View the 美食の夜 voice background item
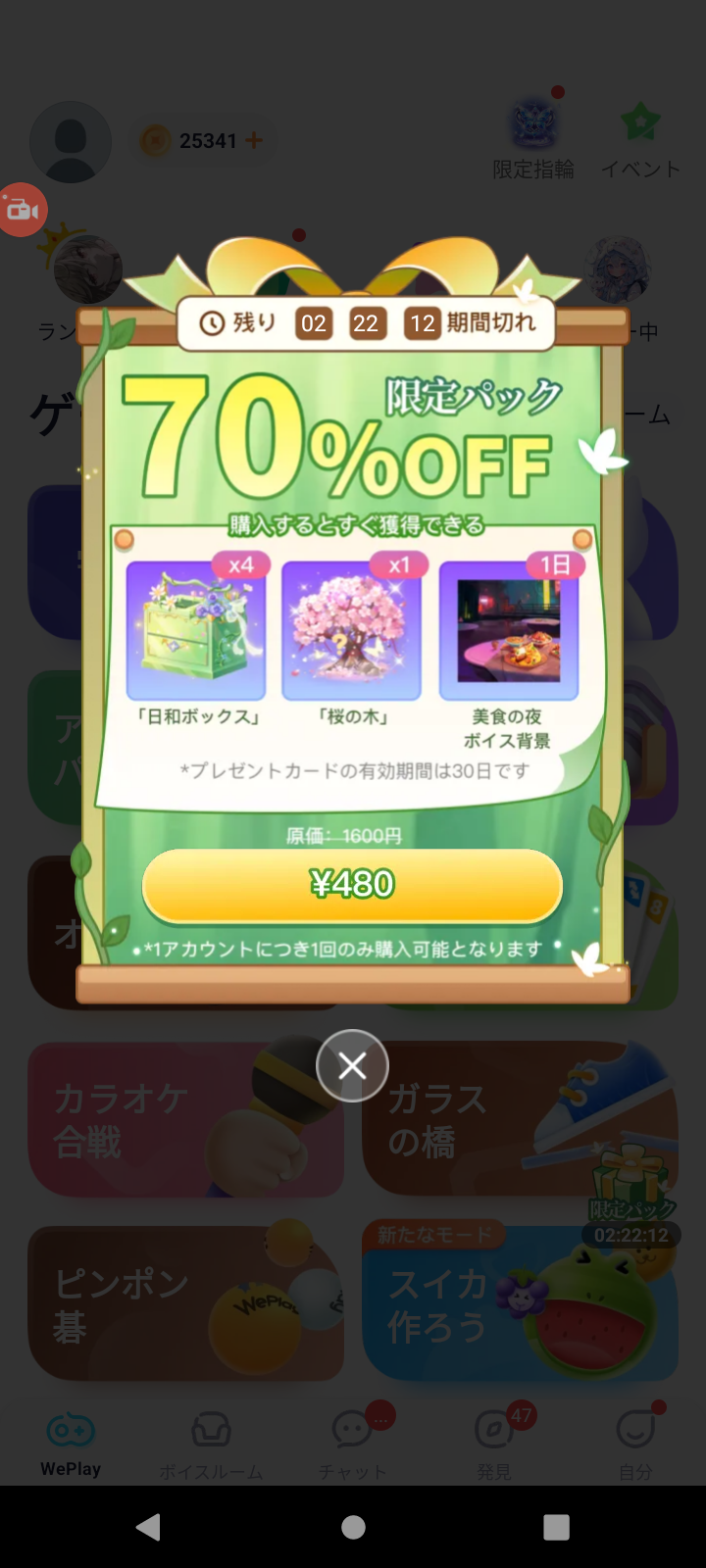Viewport: 706px width, 1568px height. (x=508, y=631)
